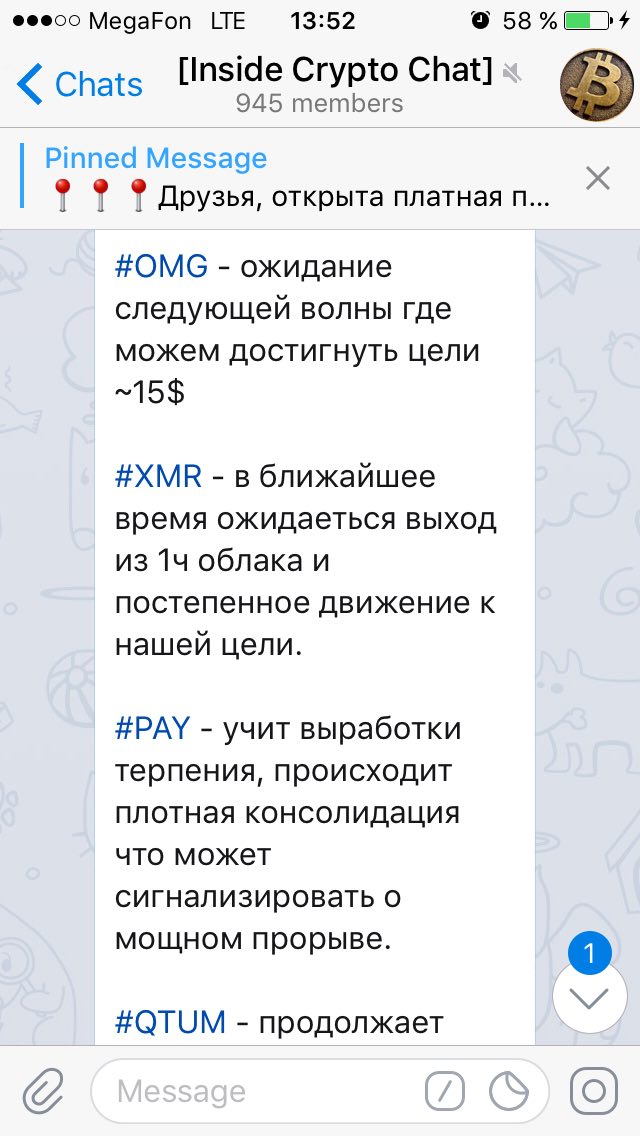Image resolution: width=640 pixels, height=1136 pixels.
Task: Open the #QTUM hashtag
Action: coord(170,1022)
